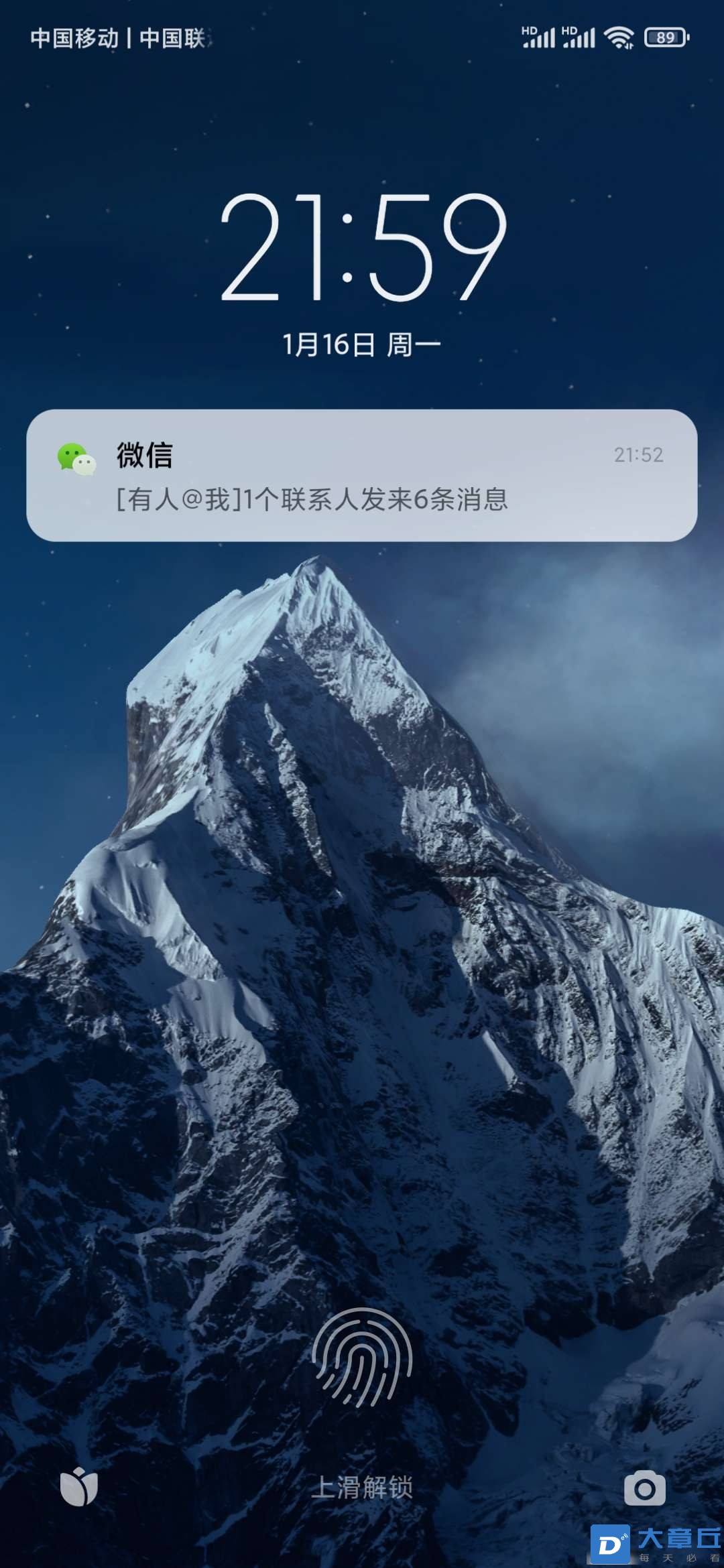The width and height of the screenshot is (724, 1568).
Task: Tap the fingerprint unlock sensor
Action: click(x=362, y=1358)
